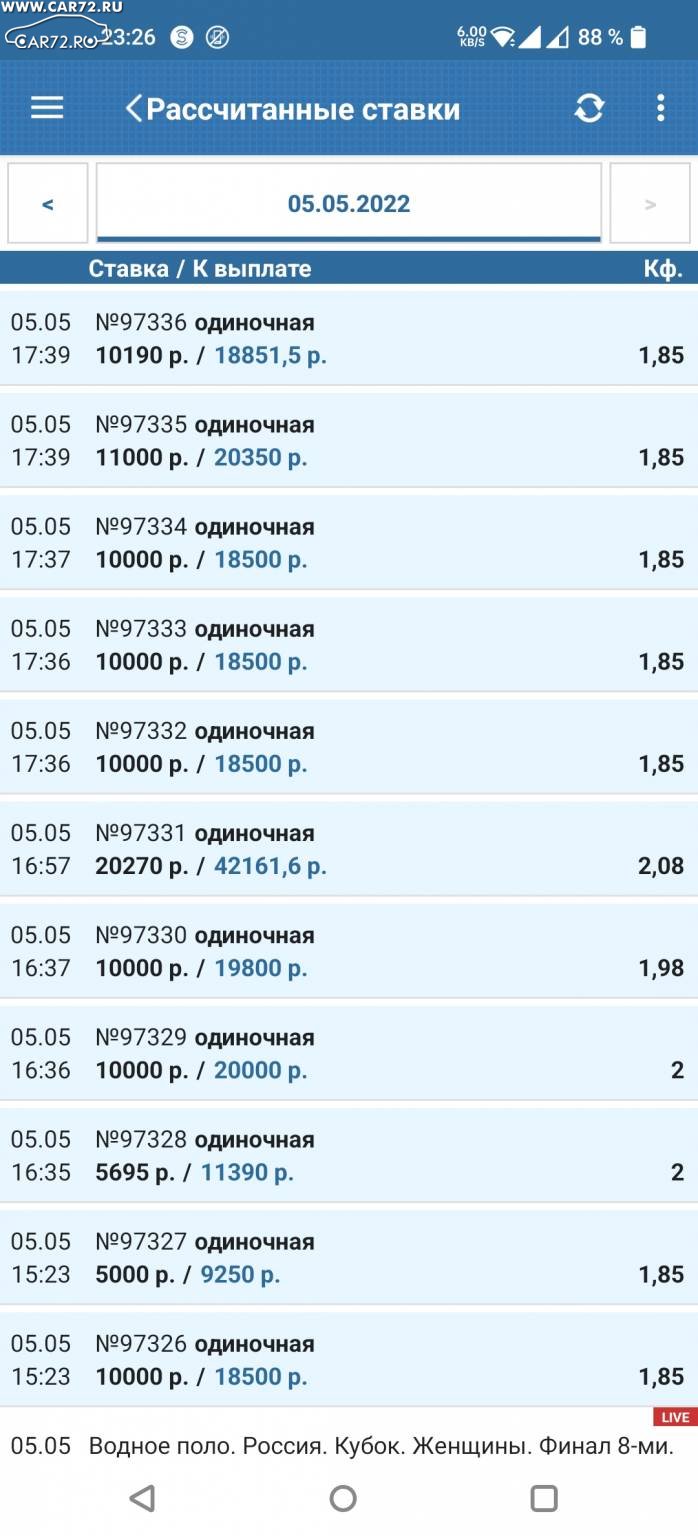The image size is (698, 1536).
Task: Open the three-dot overflow menu
Action: point(660,108)
